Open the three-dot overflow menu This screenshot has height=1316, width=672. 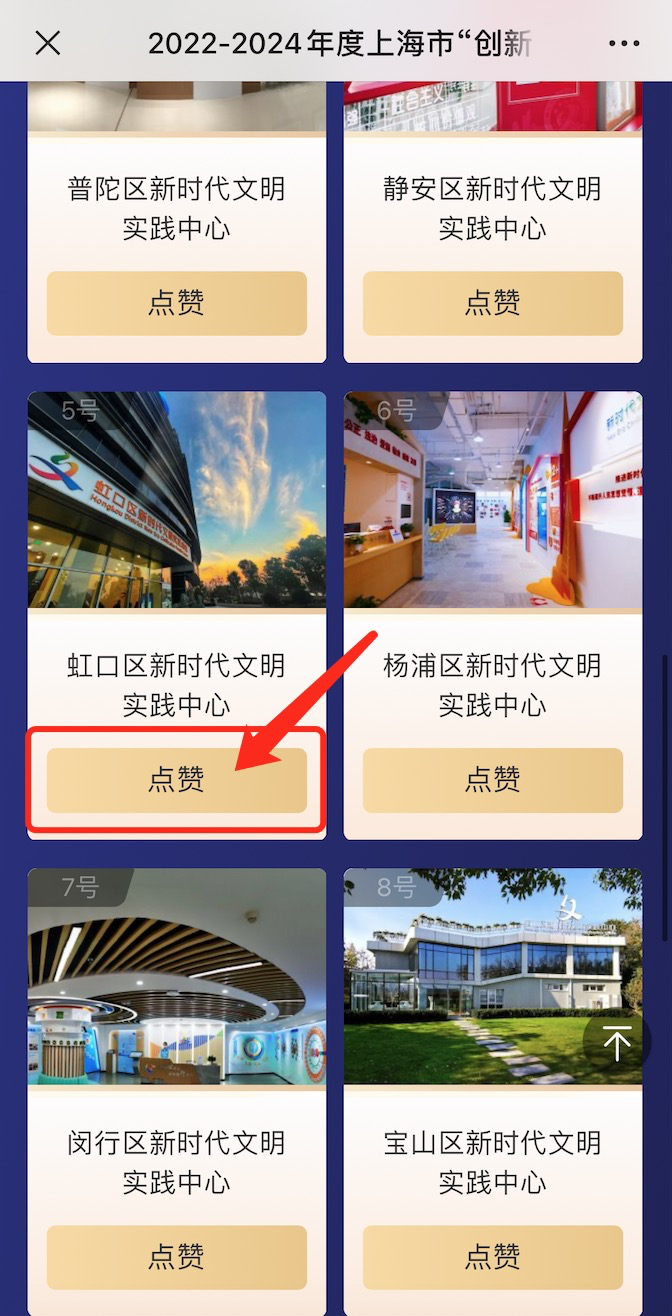(x=624, y=43)
